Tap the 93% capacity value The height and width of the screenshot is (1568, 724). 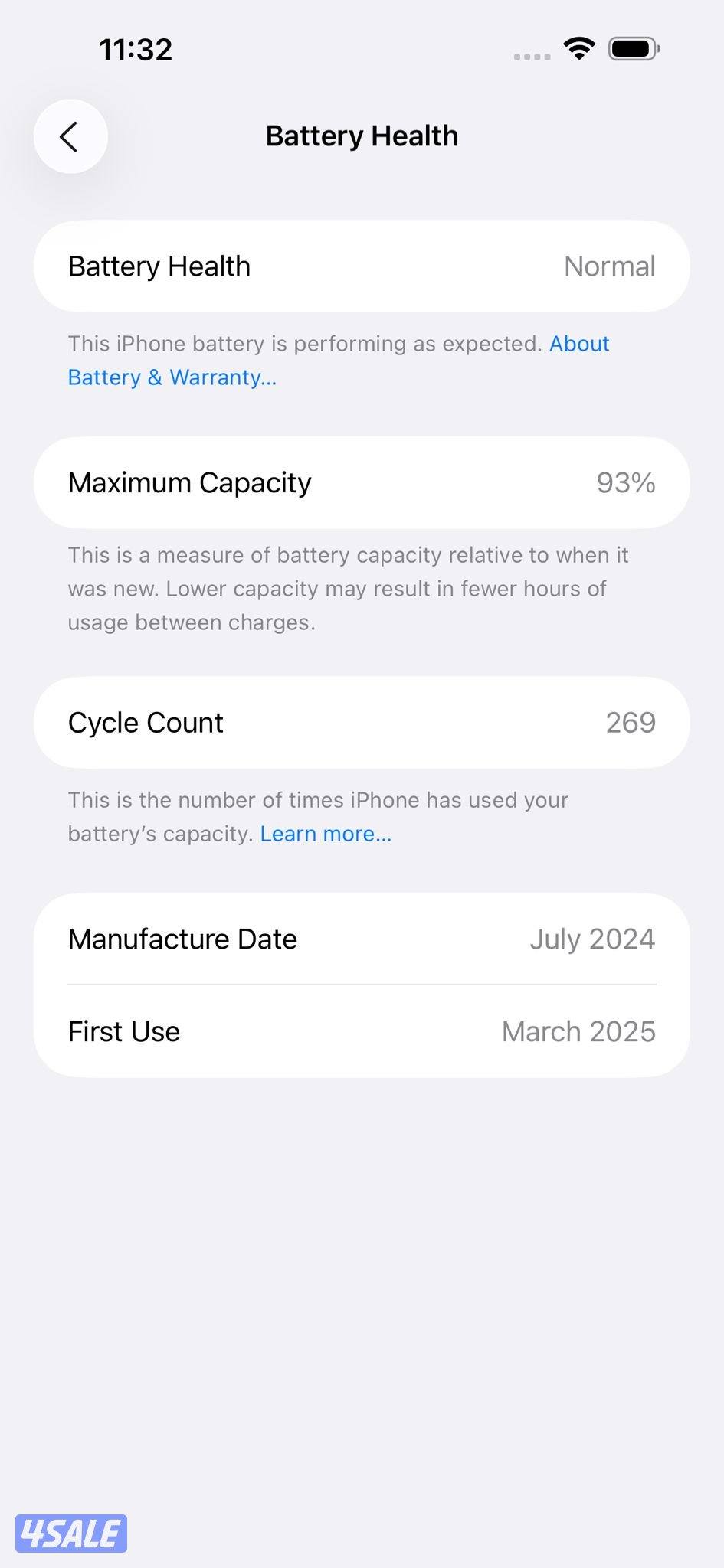(x=626, y=482)
